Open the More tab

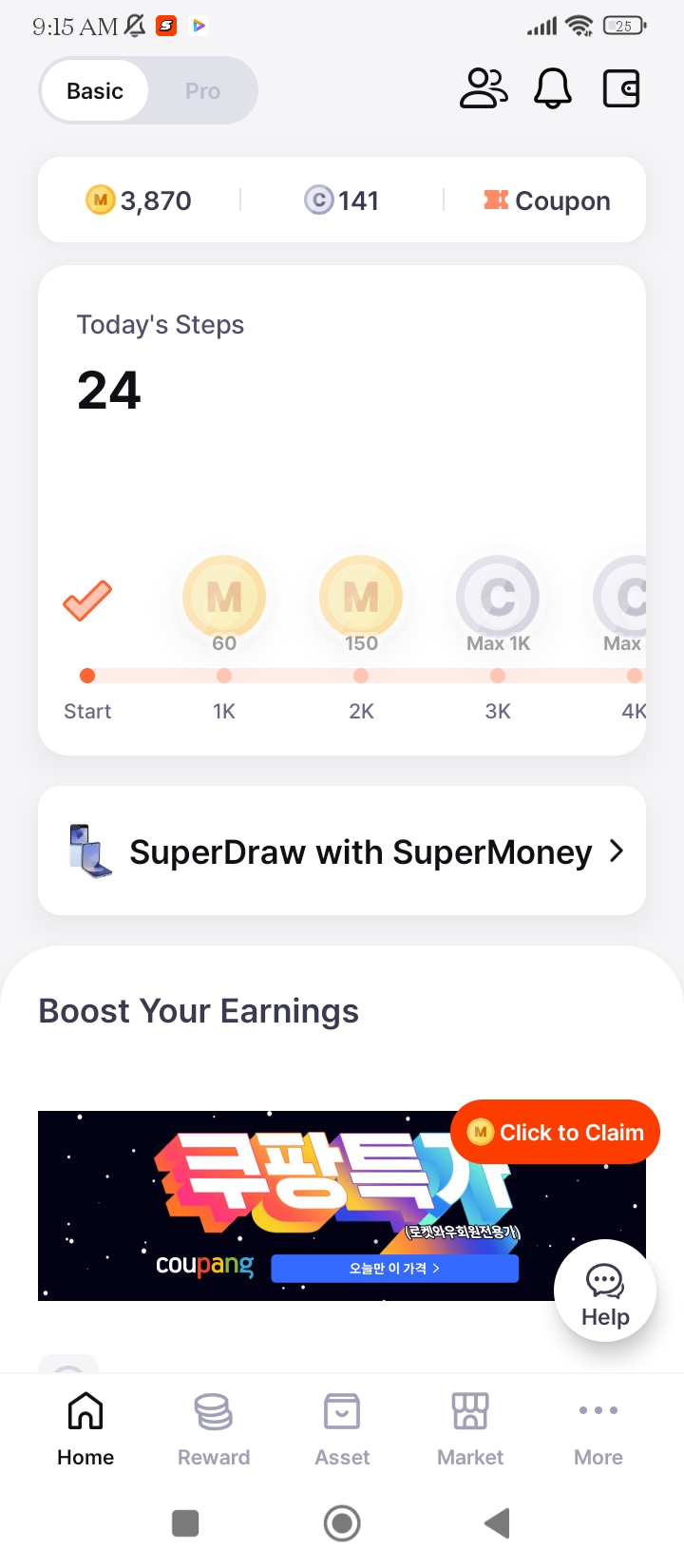(598, 1429)
